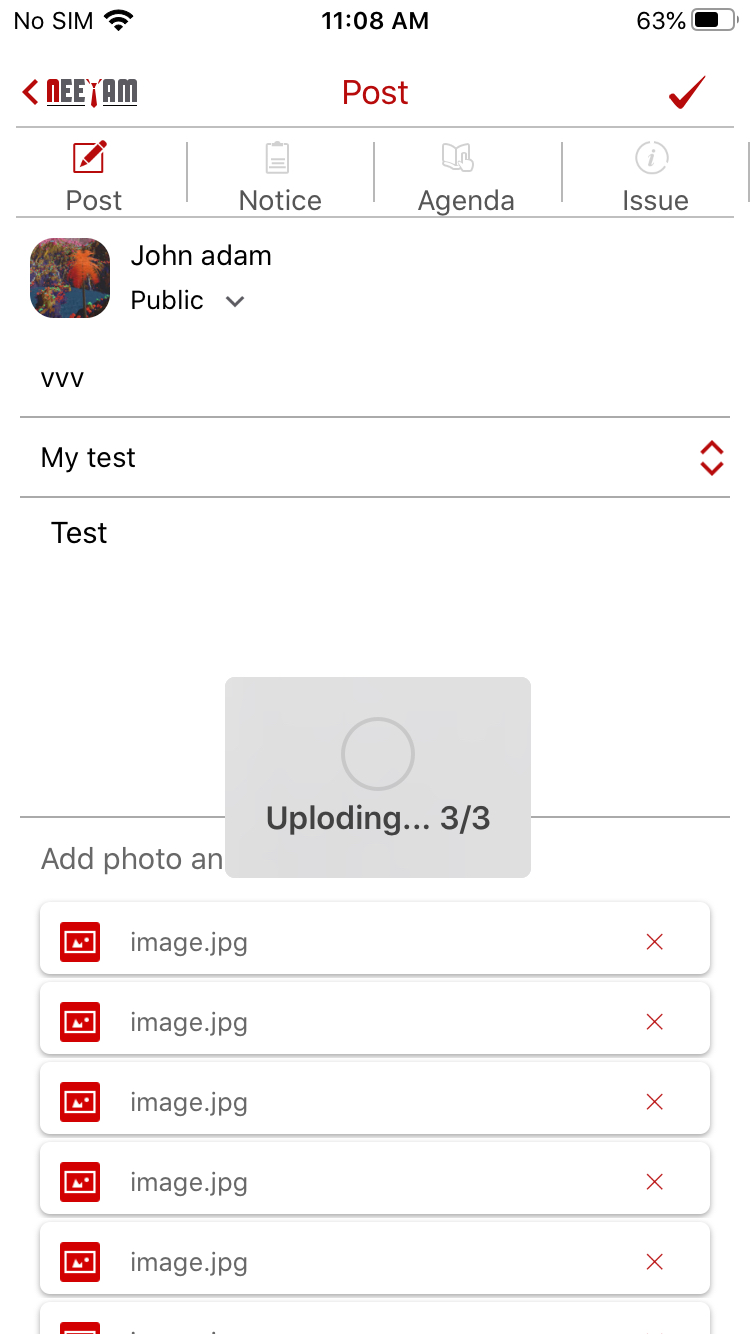750x1334 pixels.
Task: Edit the title field containing vvv
Action: pyautogui.click(x=375, y=379)
